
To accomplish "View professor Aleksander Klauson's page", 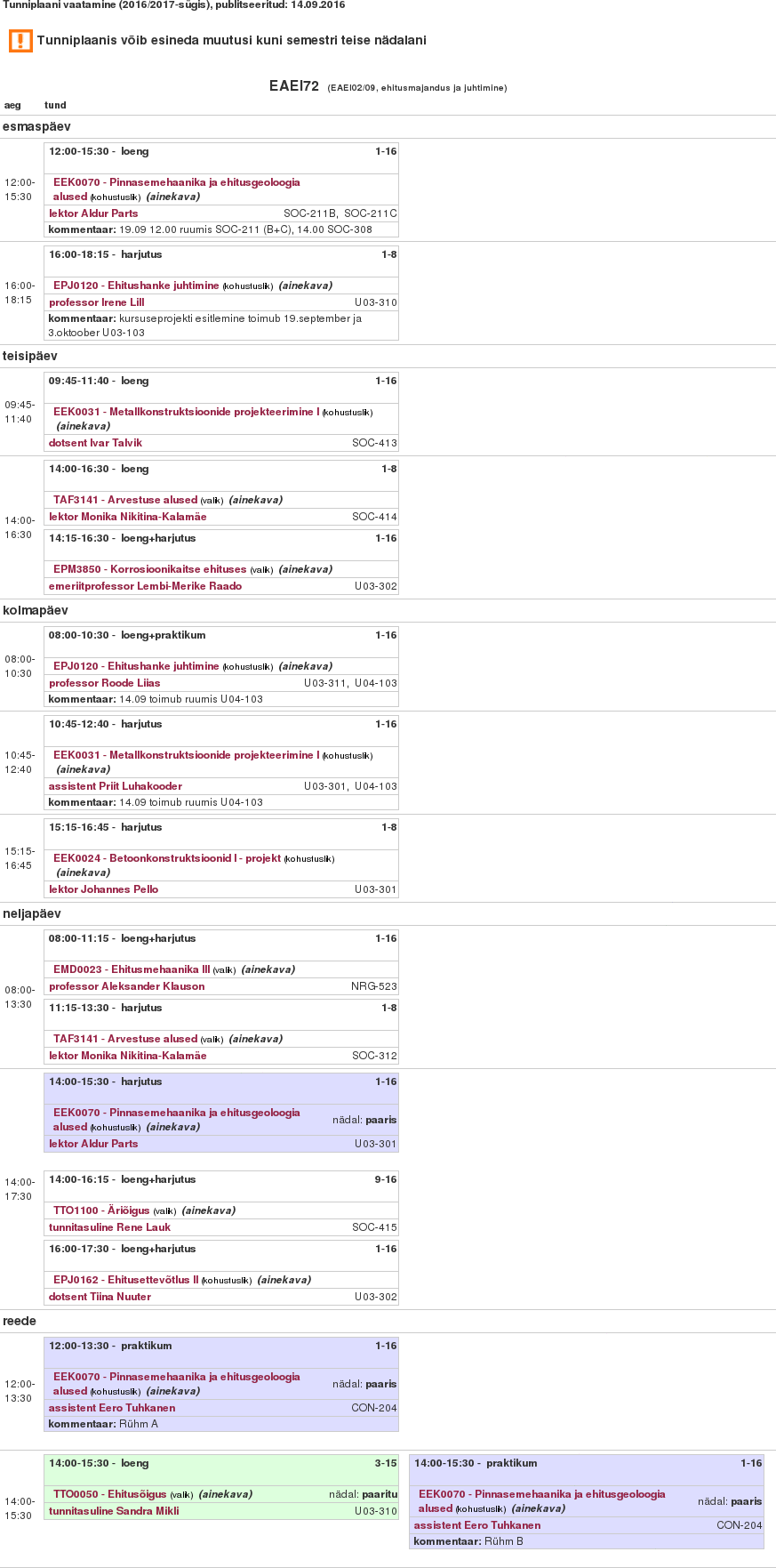I will click(126, 986).
